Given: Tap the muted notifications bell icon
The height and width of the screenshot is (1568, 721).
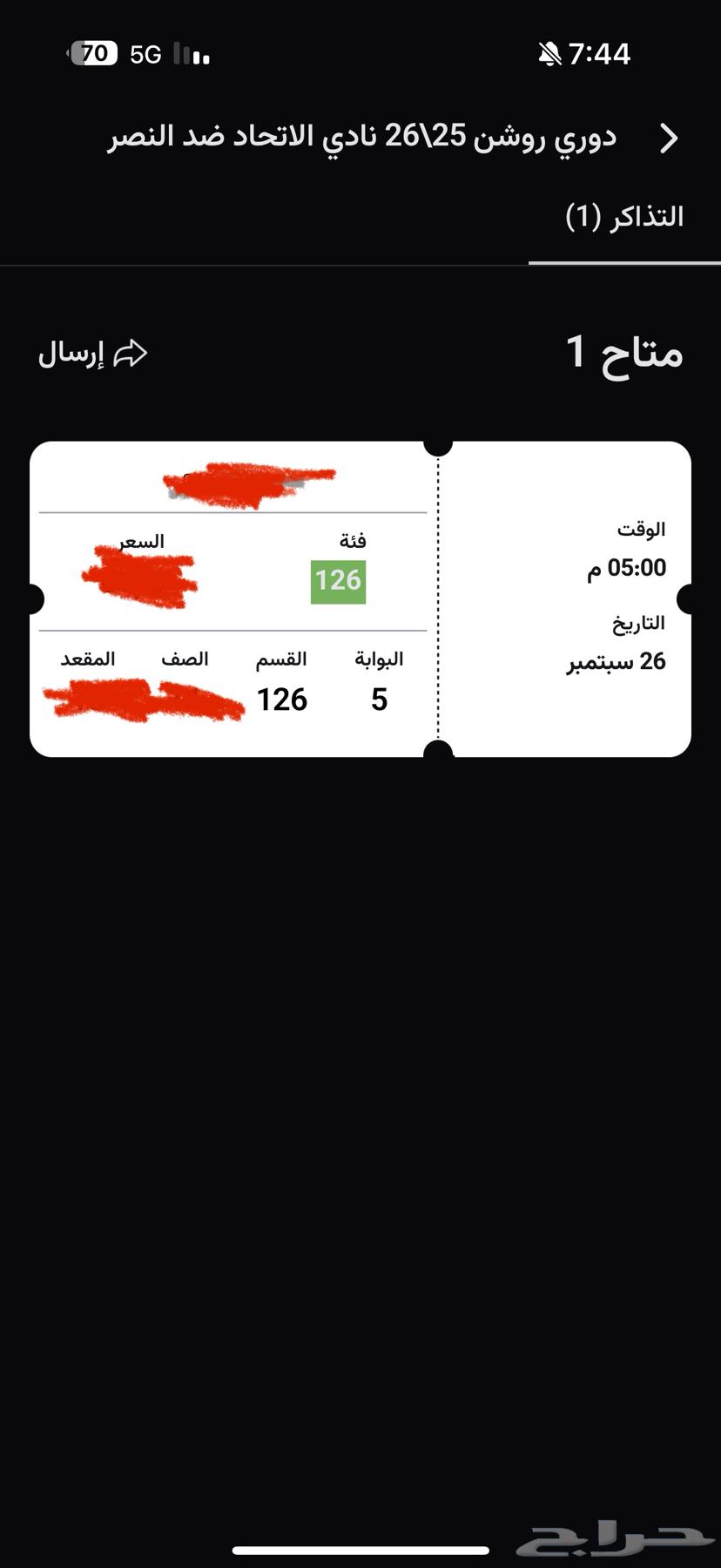Looking at the screenshot, I should [548, 53].
